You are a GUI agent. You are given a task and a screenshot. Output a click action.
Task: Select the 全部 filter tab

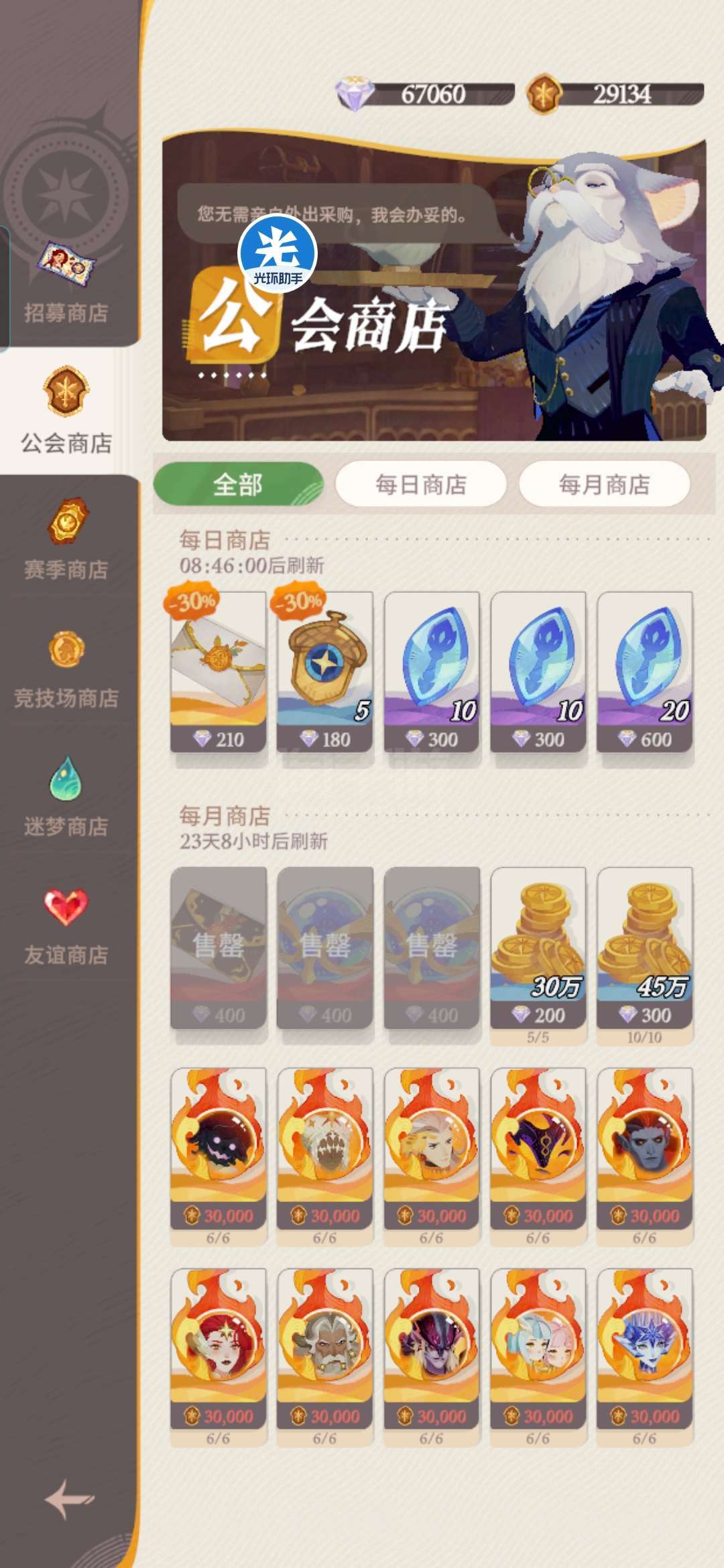pos(238,484)
